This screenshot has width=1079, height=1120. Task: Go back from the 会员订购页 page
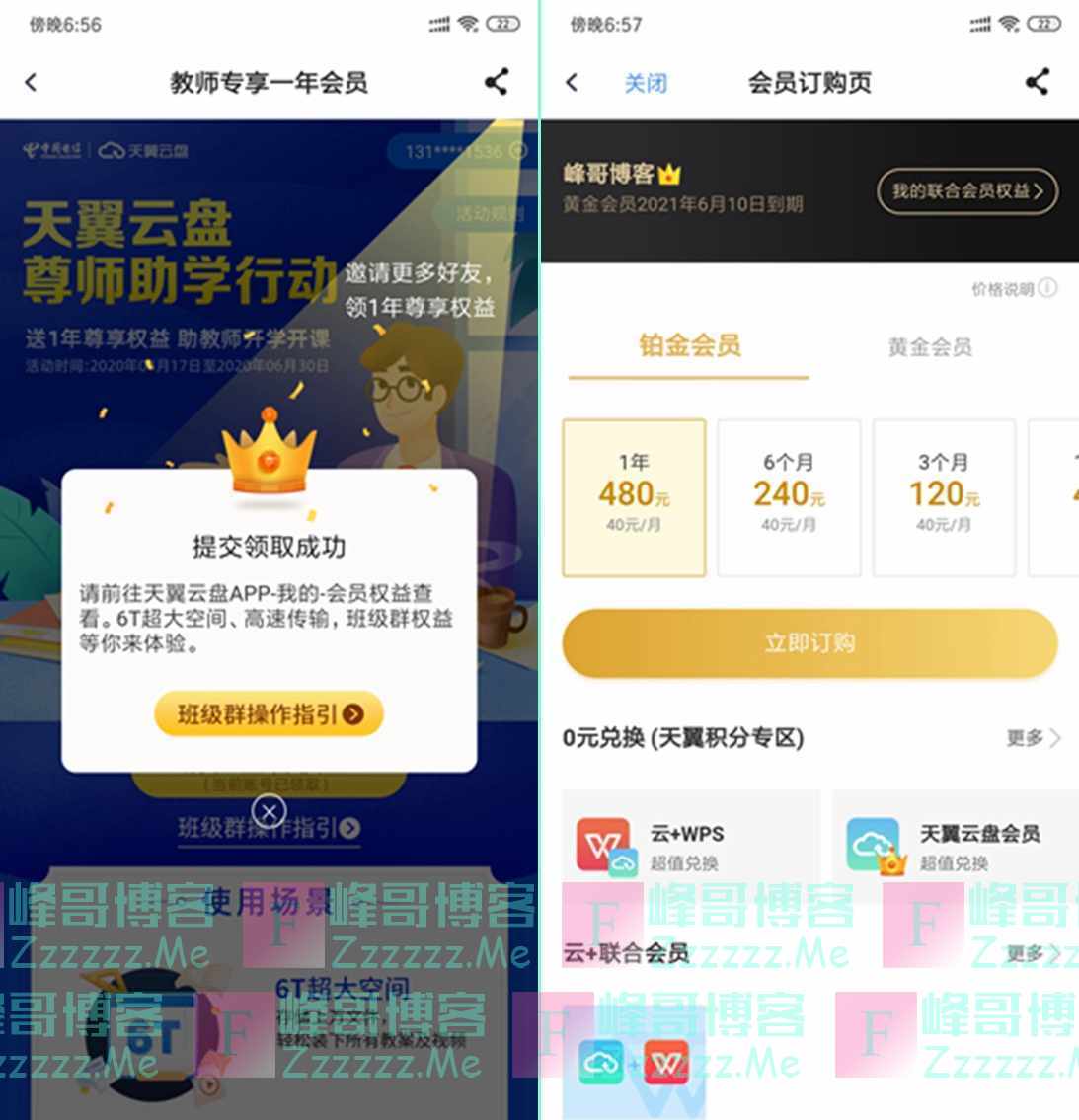click(572, 82)
